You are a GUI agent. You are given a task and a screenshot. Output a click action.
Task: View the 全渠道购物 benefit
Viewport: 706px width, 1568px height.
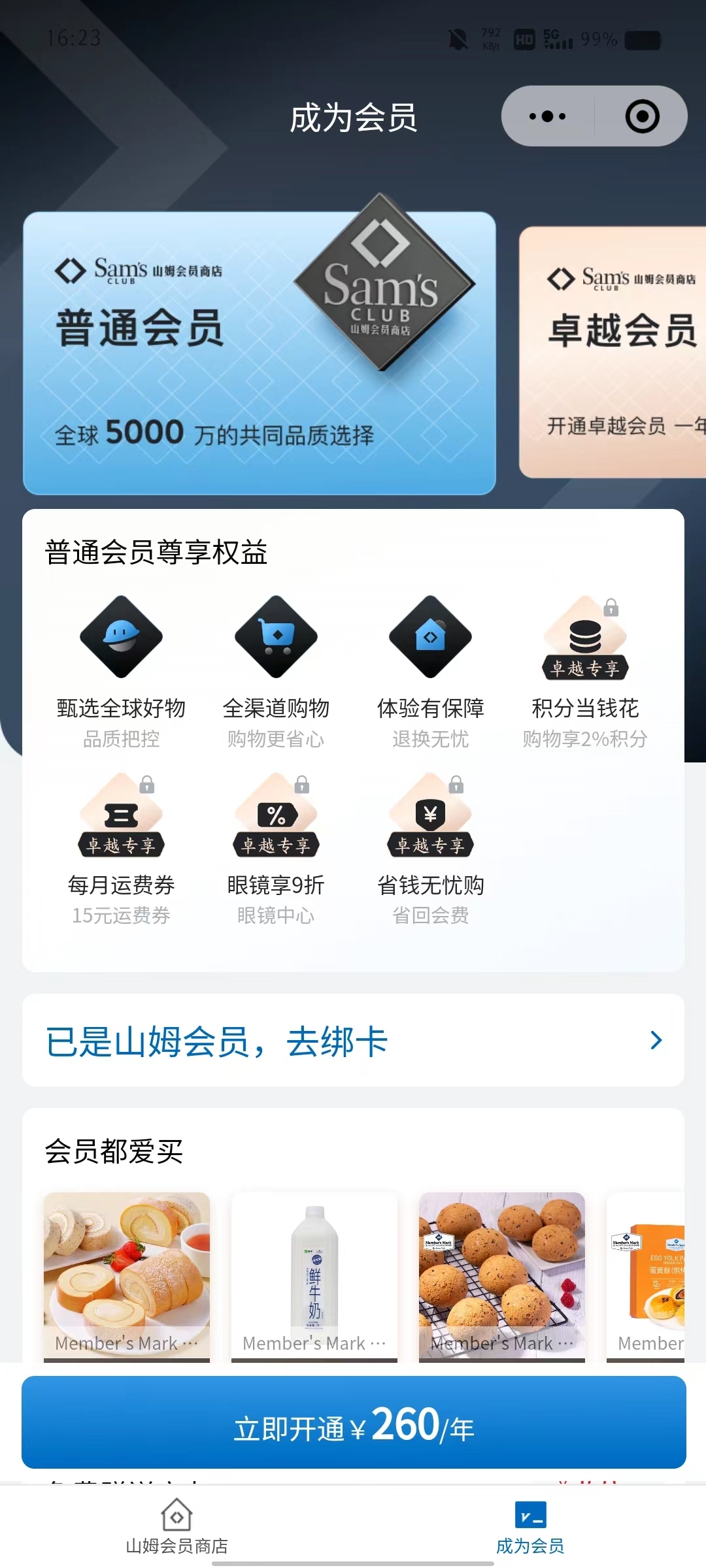[276, 670]
